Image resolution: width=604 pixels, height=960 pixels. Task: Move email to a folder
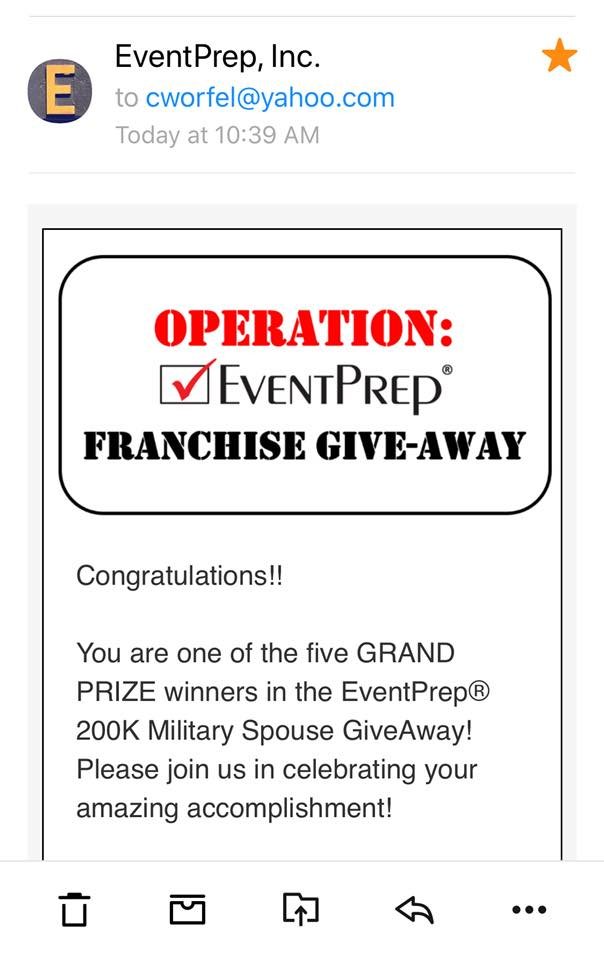click(300, 909)
